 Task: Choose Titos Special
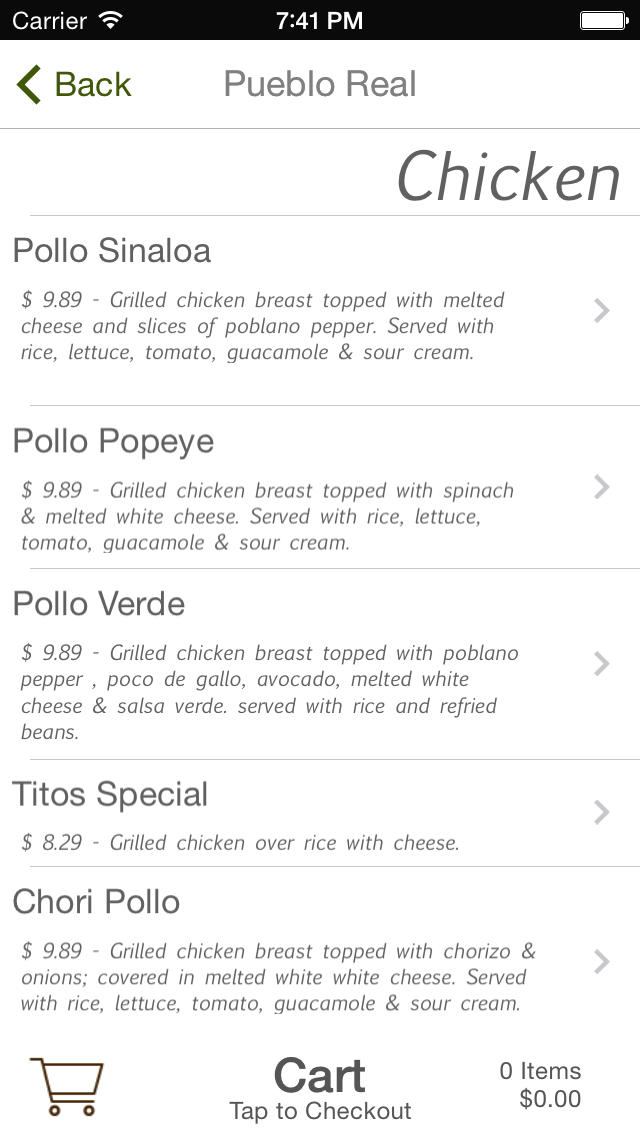click(x=320, y=813)
